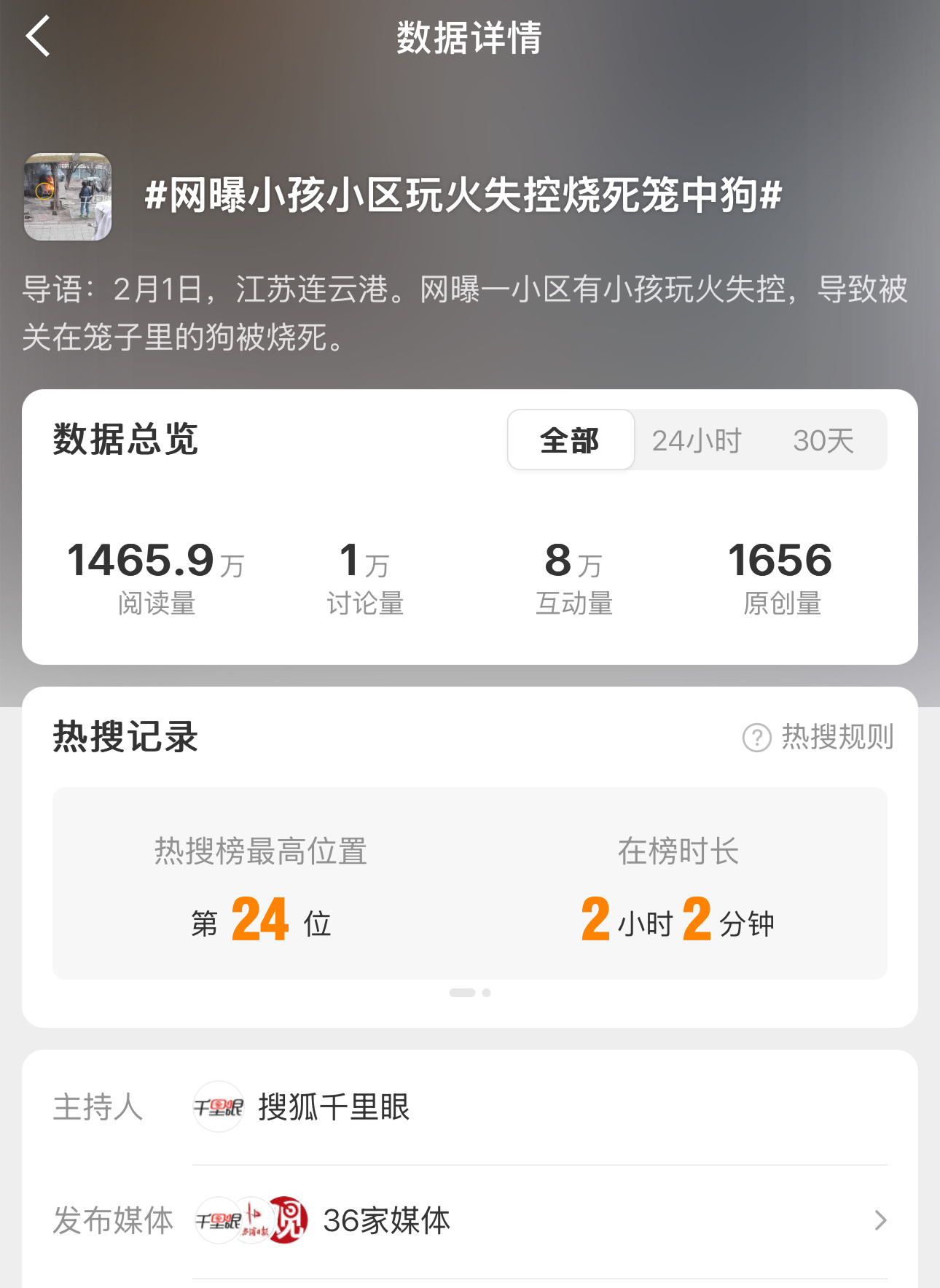Select the 全部 data filter option

point(570,439)
